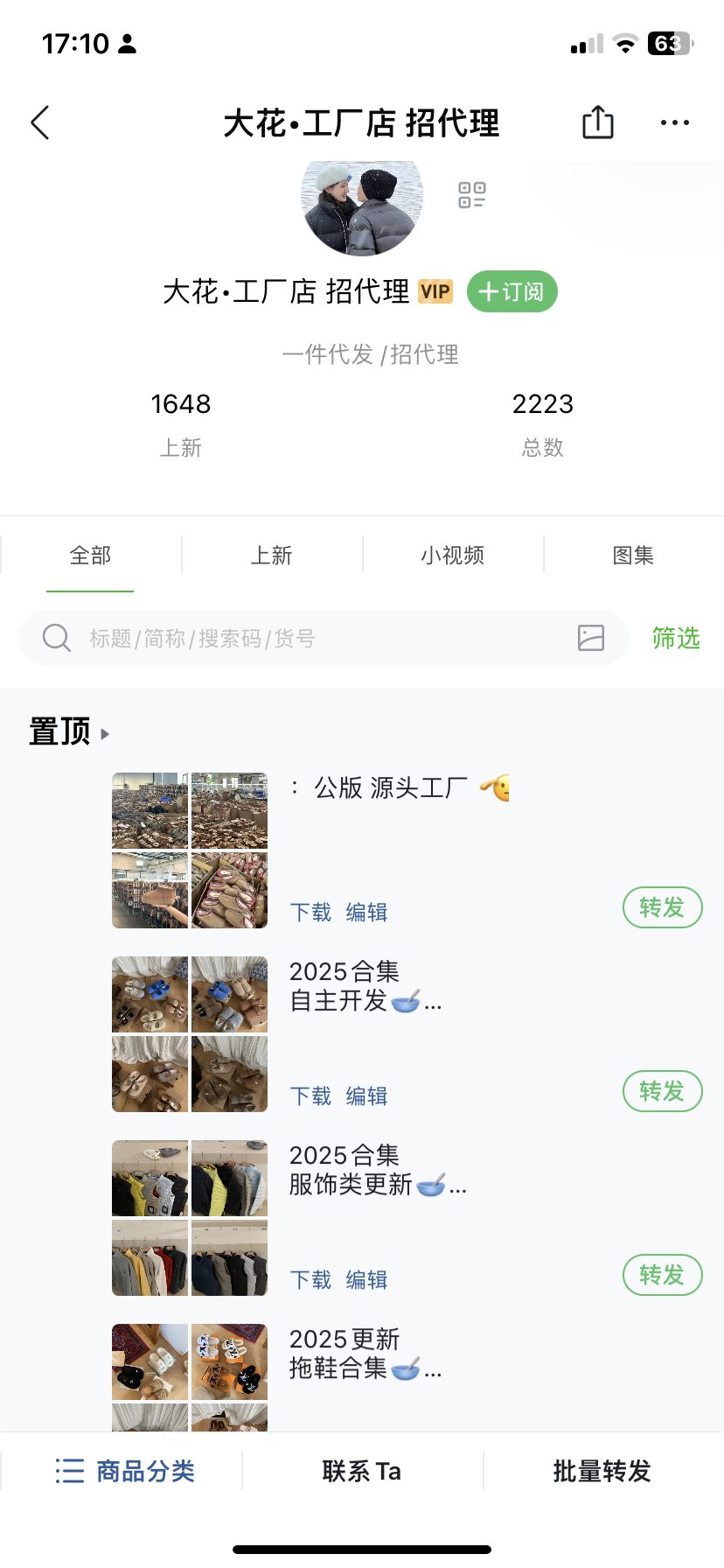Open the three-dot overflow menu
The height and width of the screenshot is (1568, 724).
point(674,122)
